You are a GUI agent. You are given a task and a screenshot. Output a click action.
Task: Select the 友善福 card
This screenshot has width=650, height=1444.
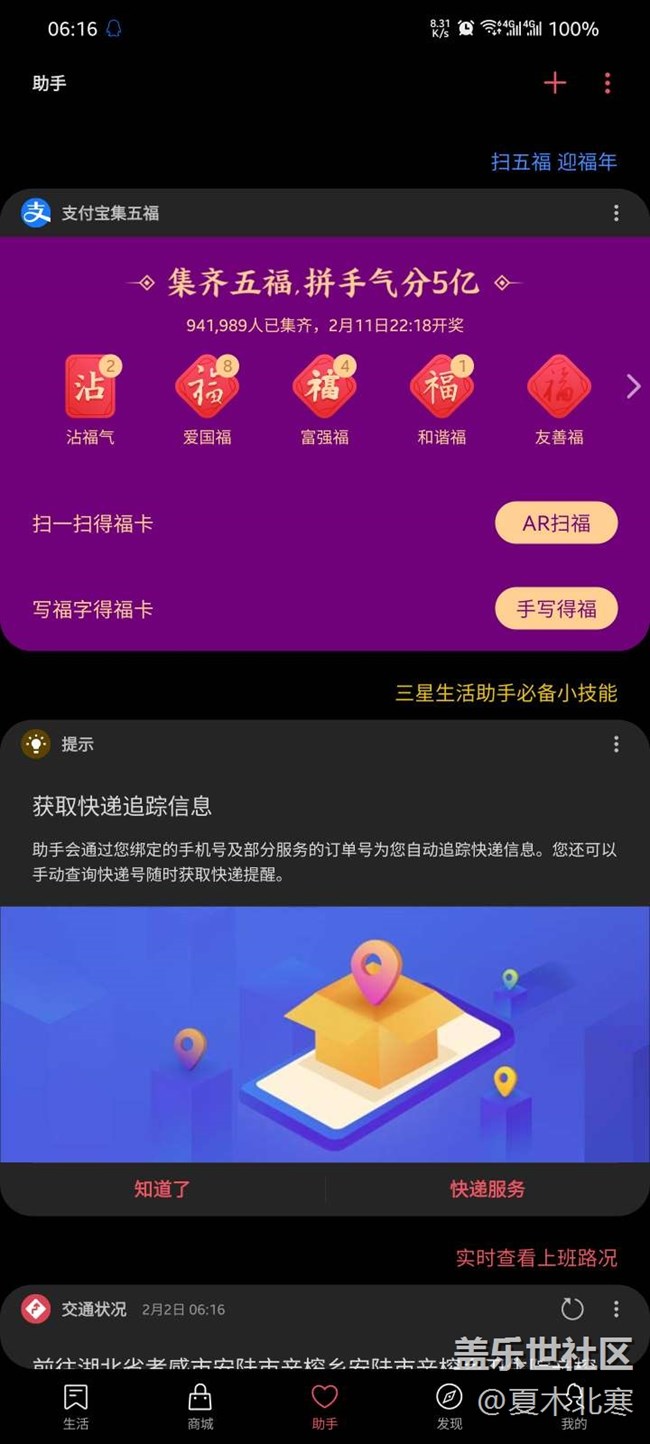click(x=559, y=398)
